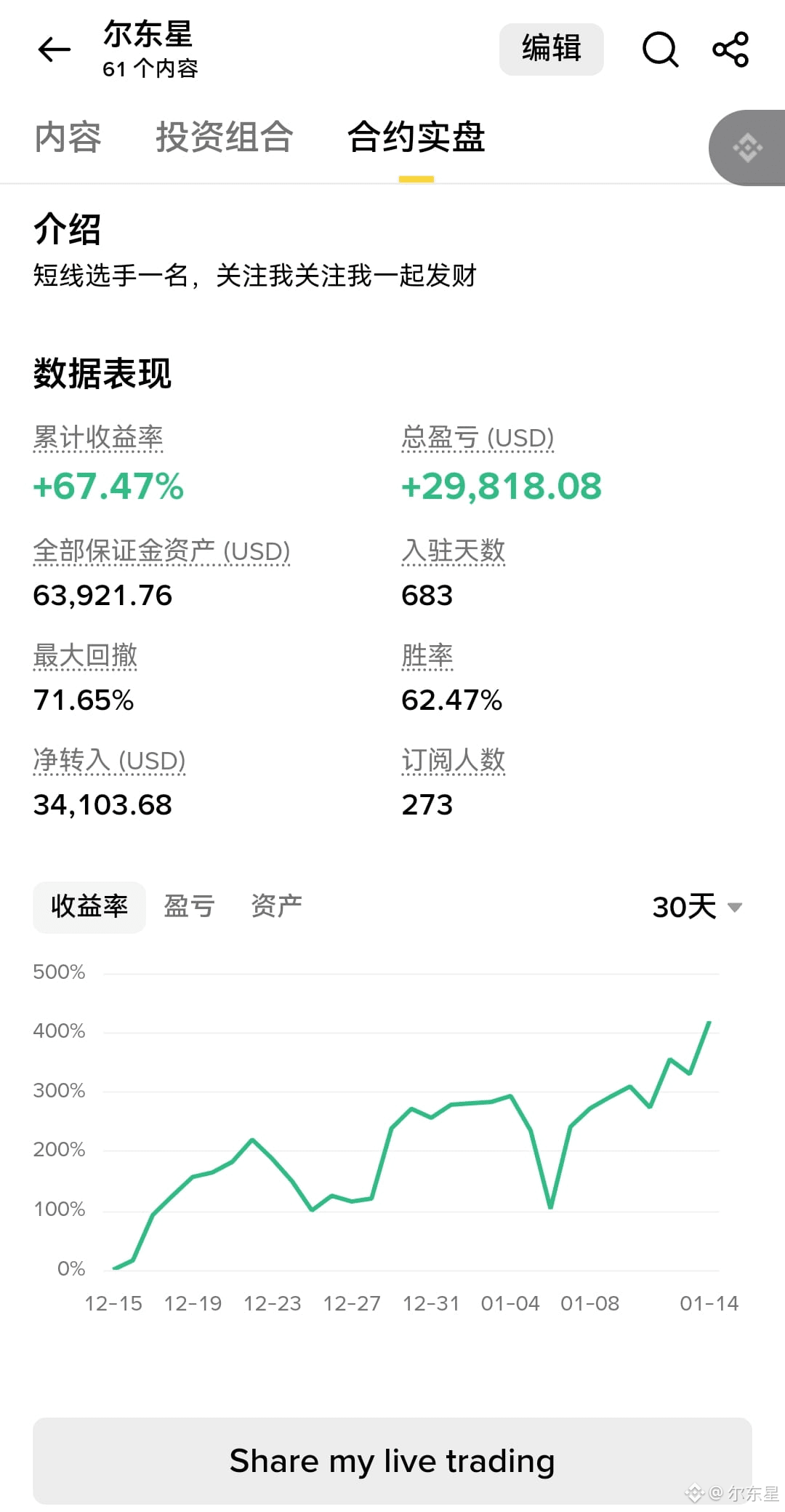Open the 投资组合 tab
785x1512 pixels.
coord(224,137)
